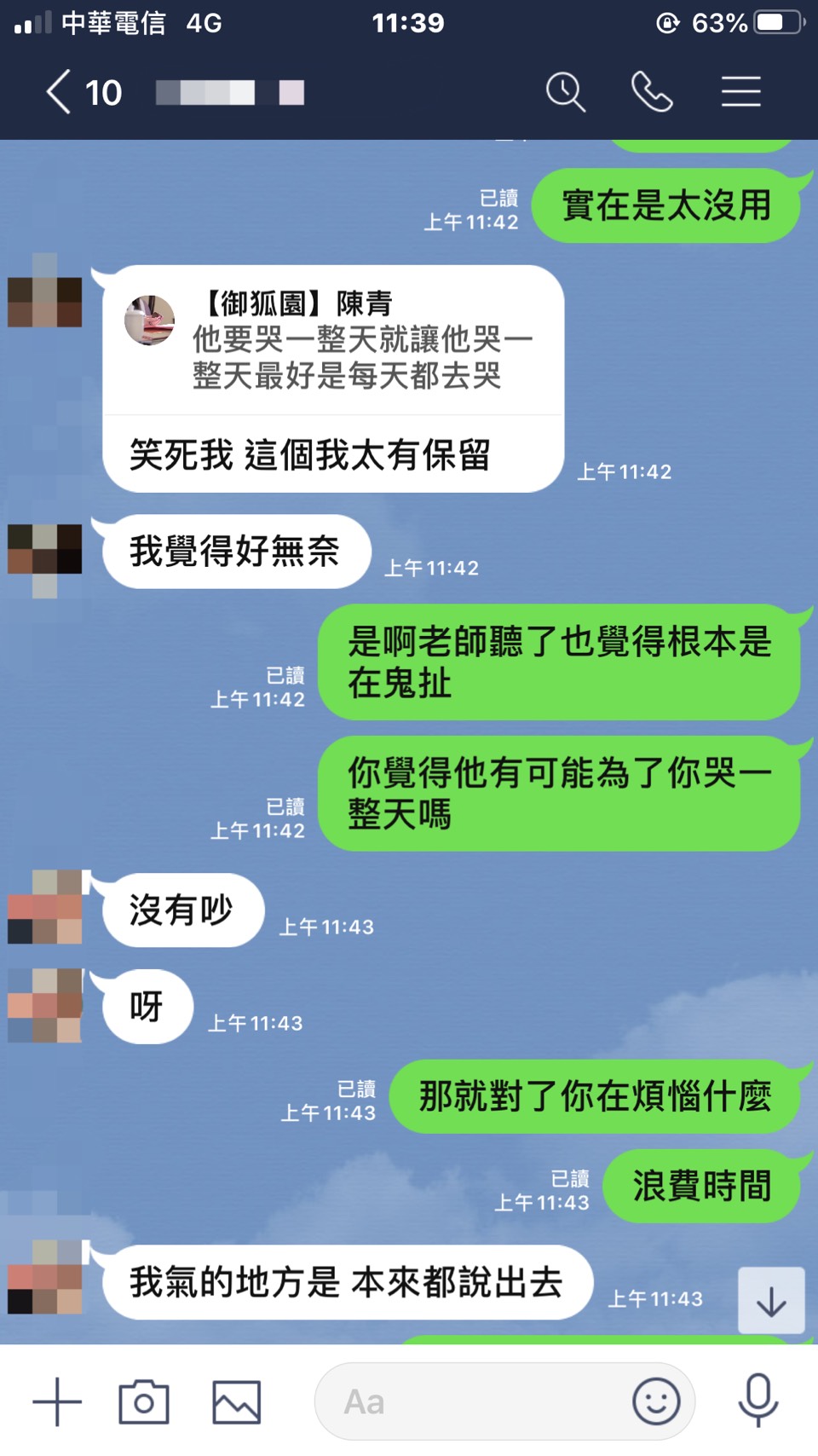Jump to the latest message arrow

pyautogui.click(x=771, y=1301)
